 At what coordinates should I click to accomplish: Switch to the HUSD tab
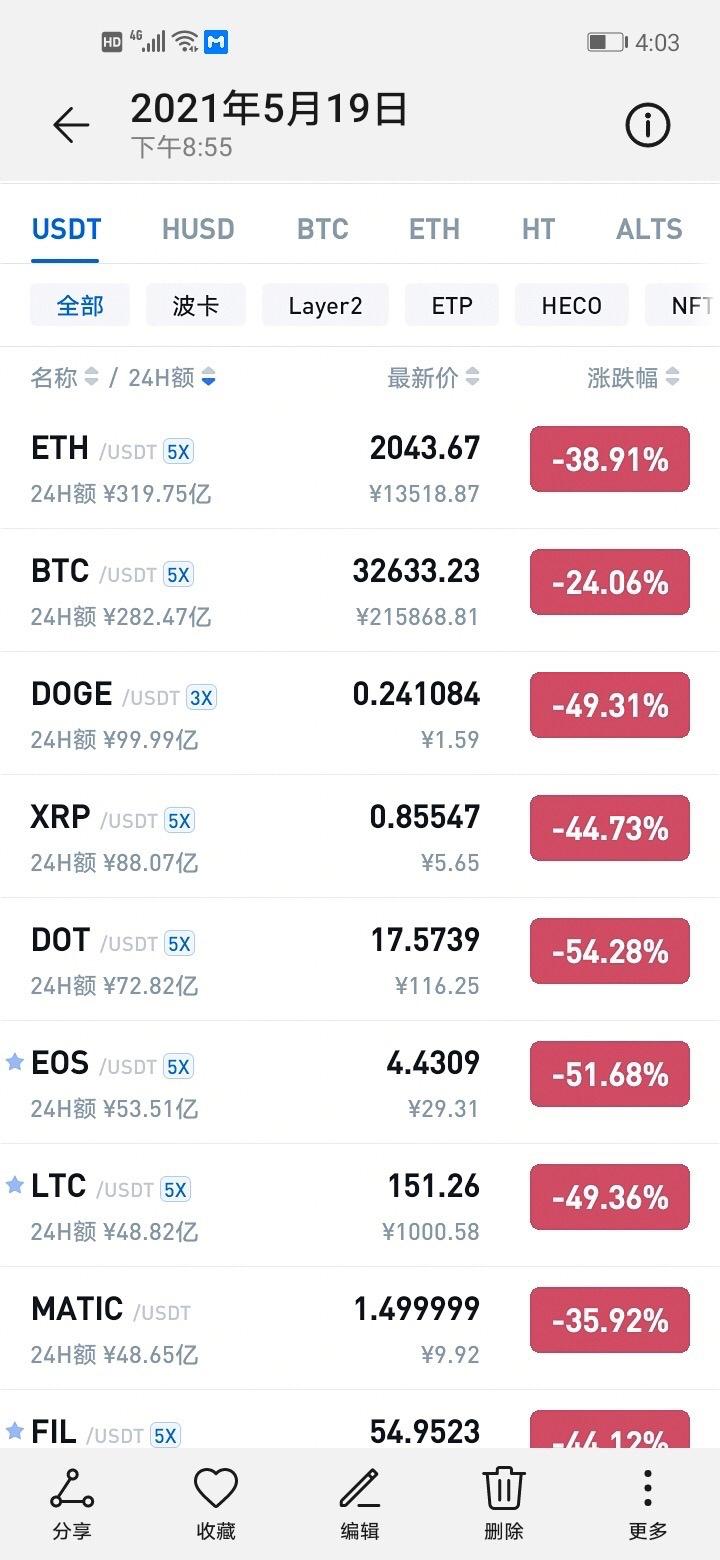[197, 229]
